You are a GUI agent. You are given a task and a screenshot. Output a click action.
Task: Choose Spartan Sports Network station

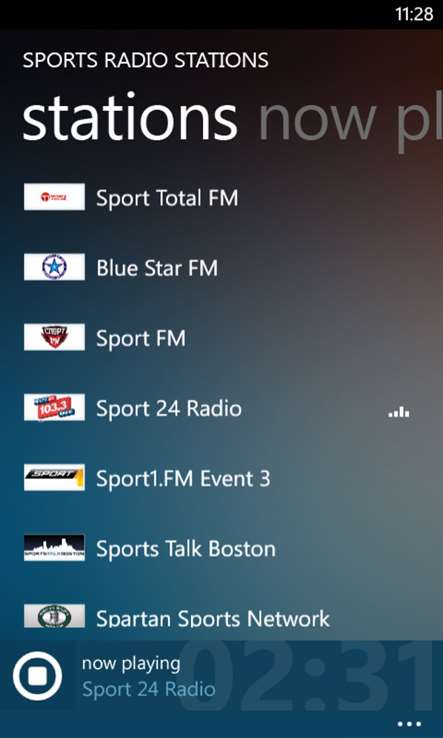(x=221, y=617)
